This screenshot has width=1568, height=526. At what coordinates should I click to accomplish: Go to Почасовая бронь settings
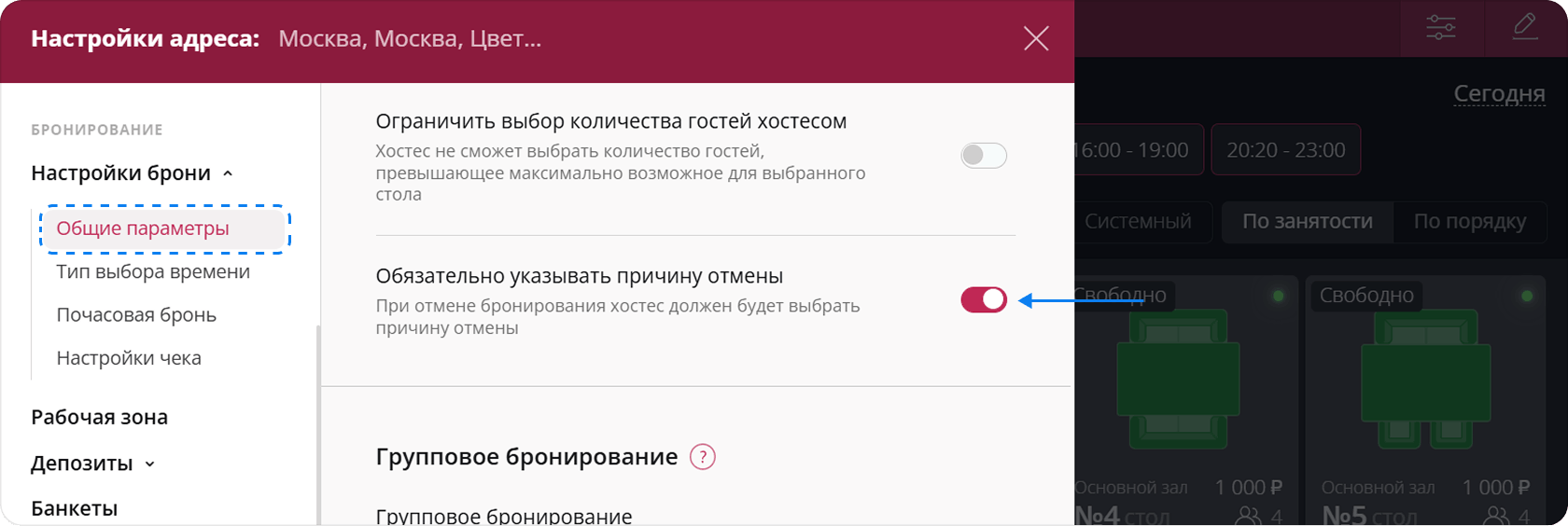[x=136, y=315]
